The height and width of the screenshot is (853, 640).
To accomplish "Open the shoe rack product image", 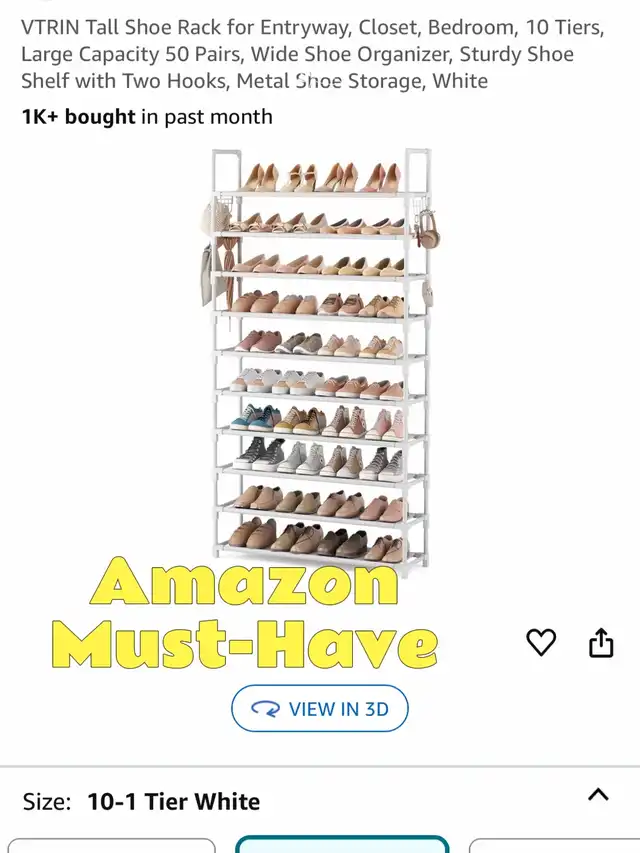I will (320, 355).
